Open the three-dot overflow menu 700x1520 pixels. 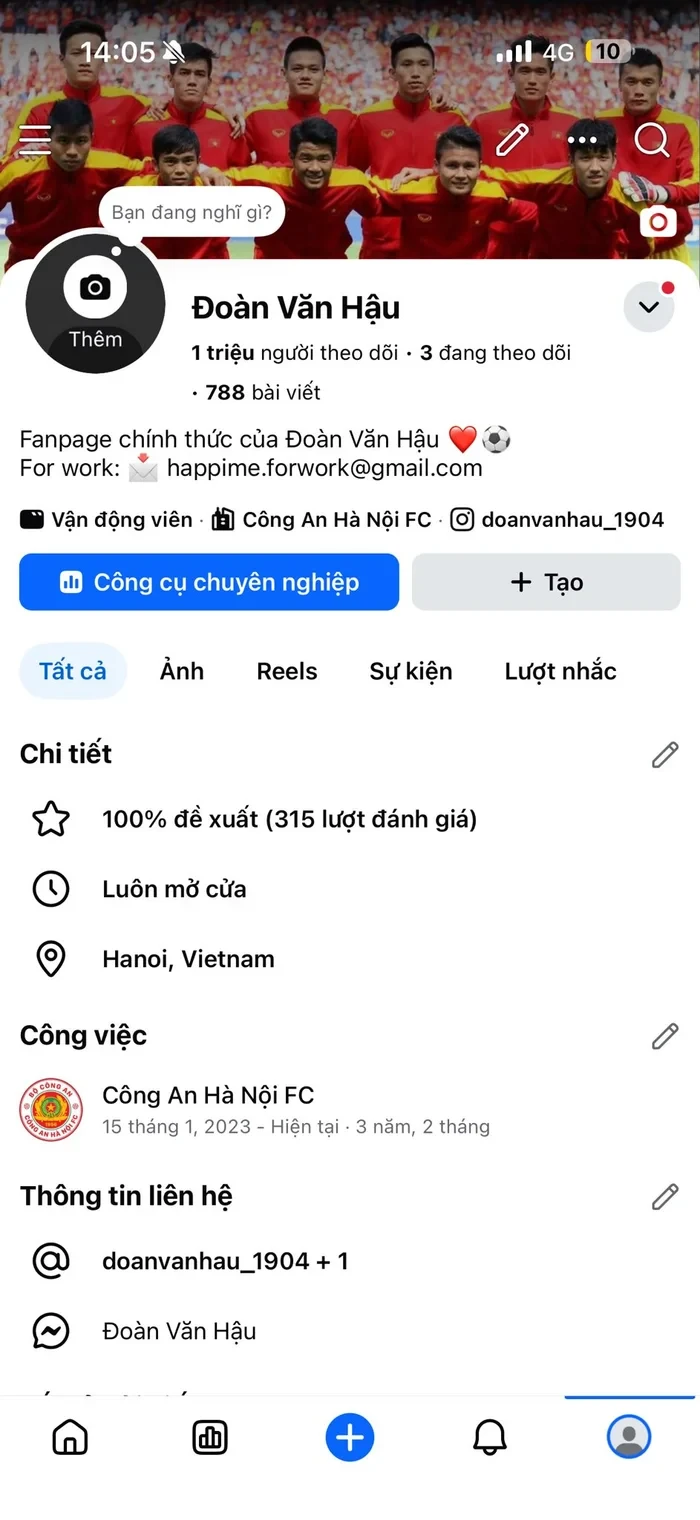(582, 141)
